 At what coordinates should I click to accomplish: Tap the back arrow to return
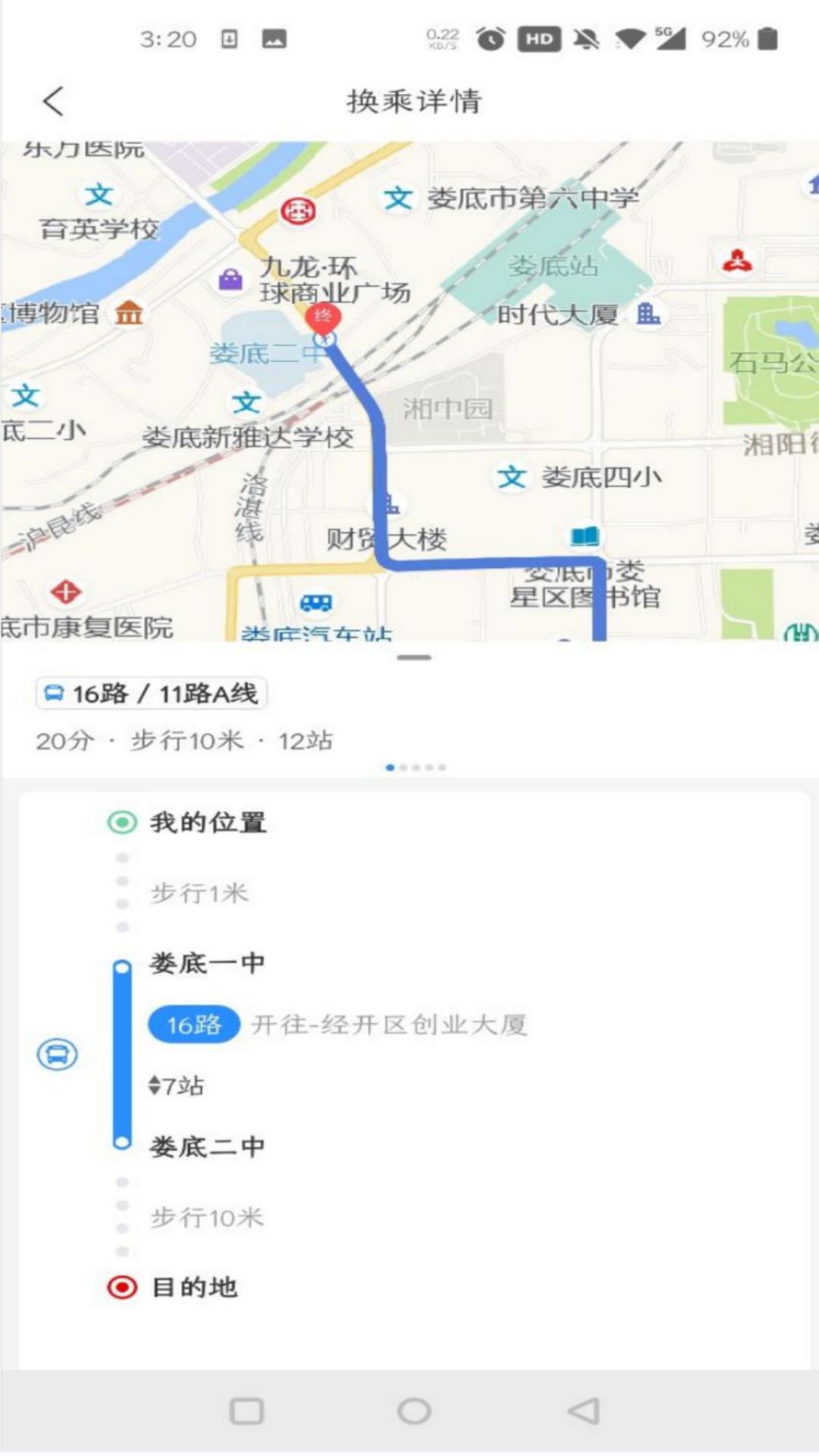(52, 101)
